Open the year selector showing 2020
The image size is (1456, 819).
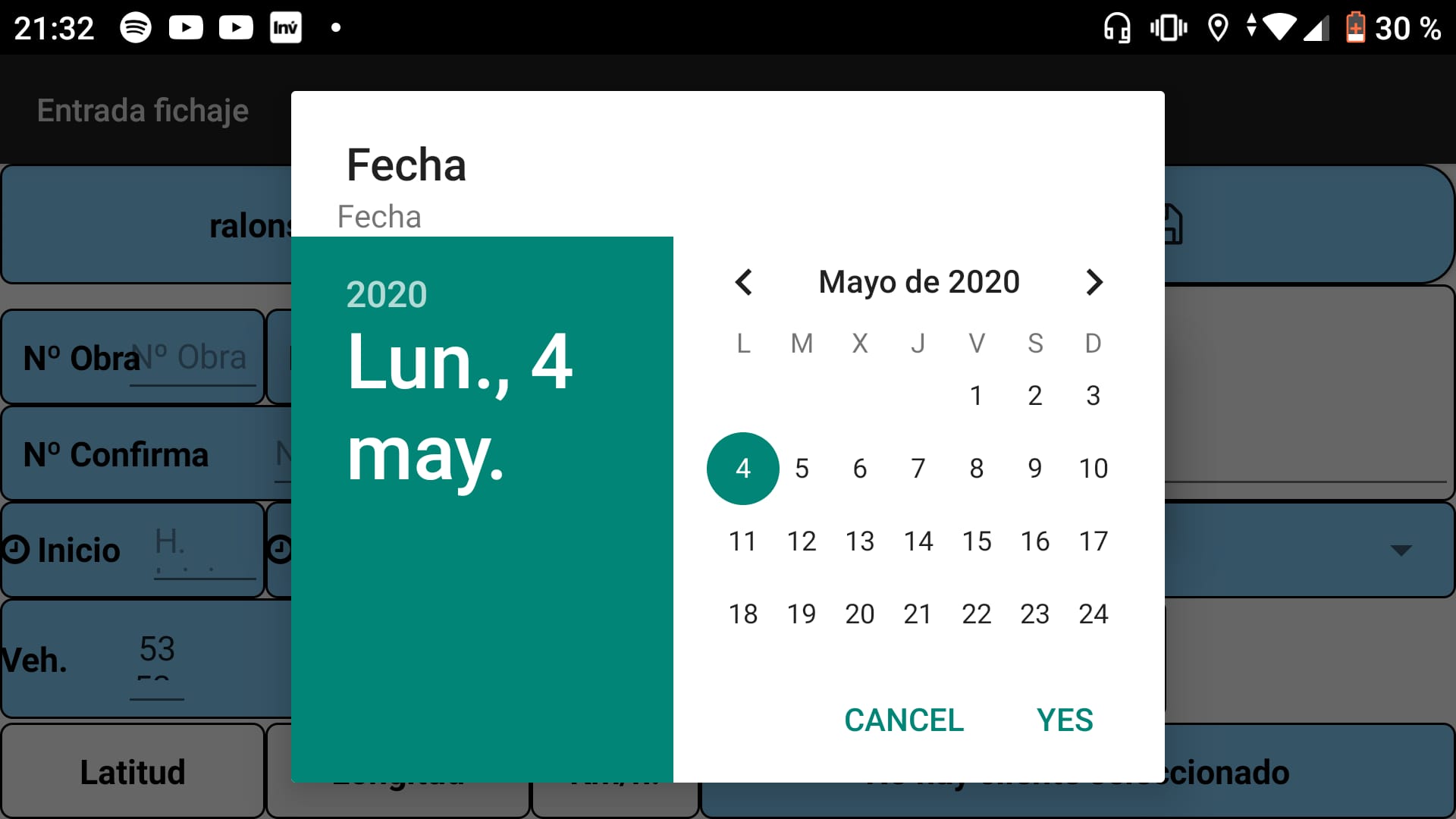click(387, 294)
